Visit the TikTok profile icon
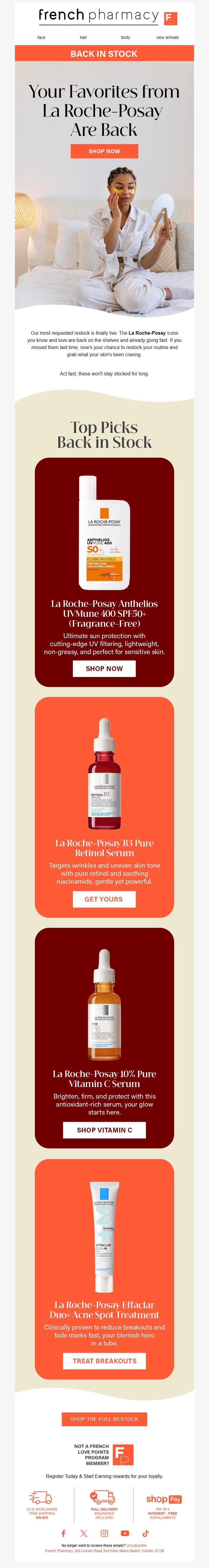 pos(146,1533)
